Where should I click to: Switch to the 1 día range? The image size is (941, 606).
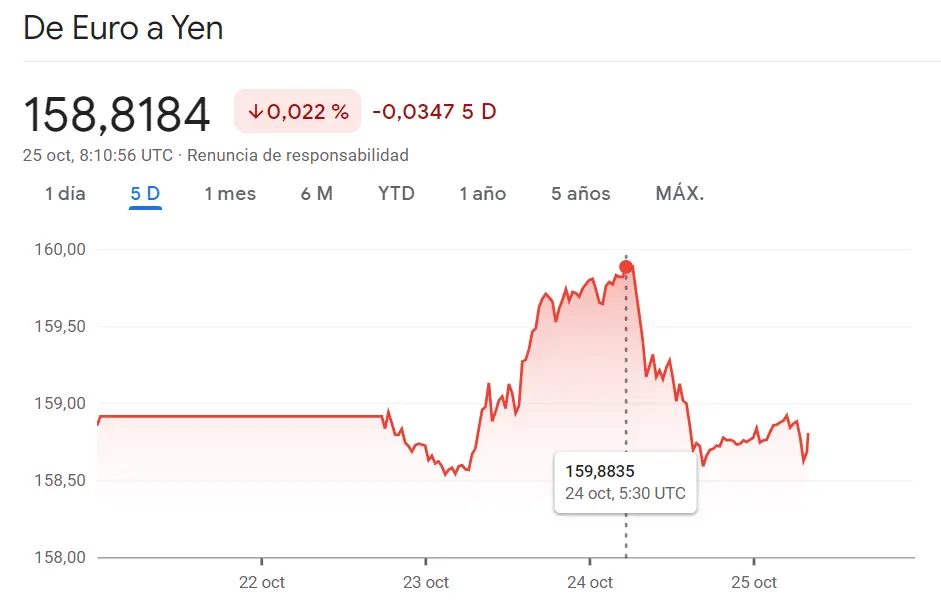[x=65, y=194]
